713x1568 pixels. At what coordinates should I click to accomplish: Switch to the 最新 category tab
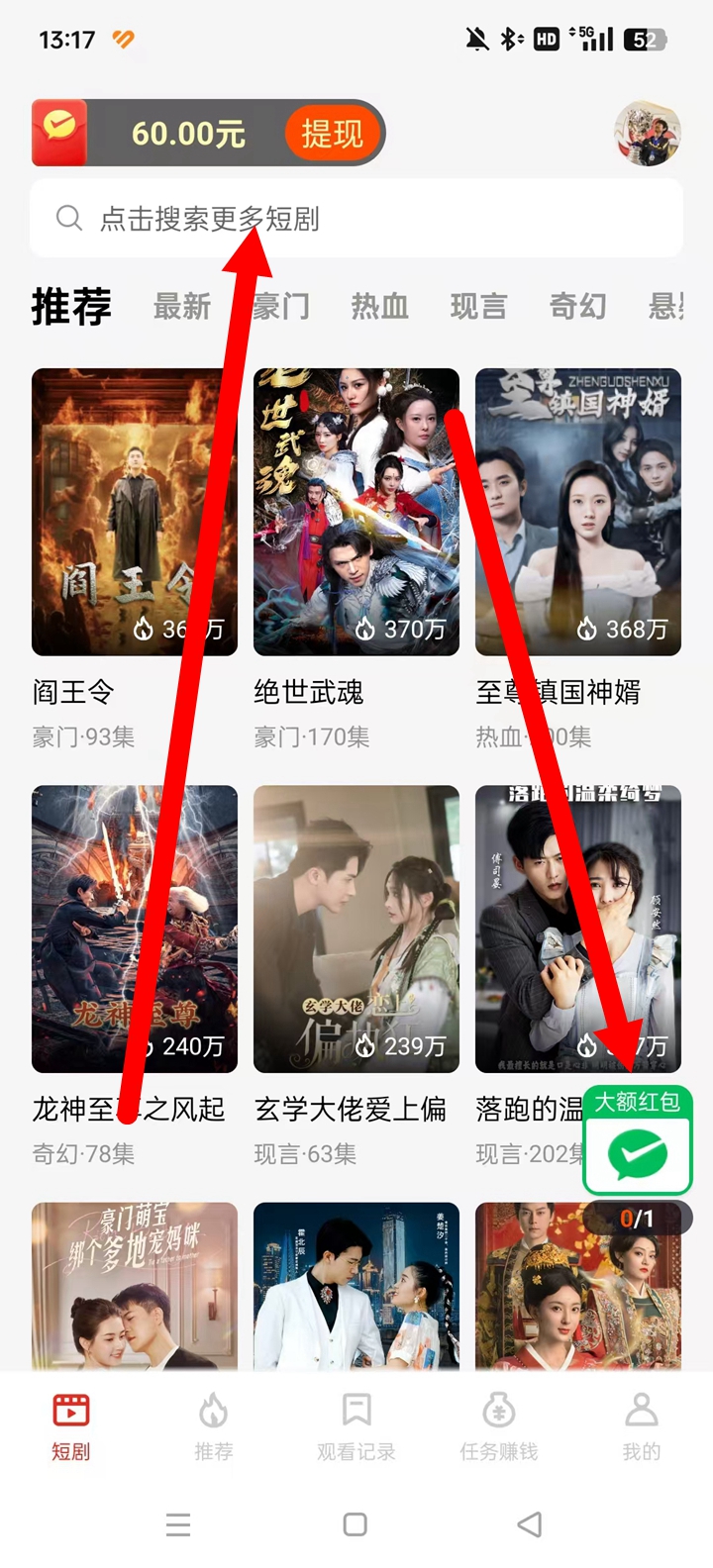[x=182, y=307]
